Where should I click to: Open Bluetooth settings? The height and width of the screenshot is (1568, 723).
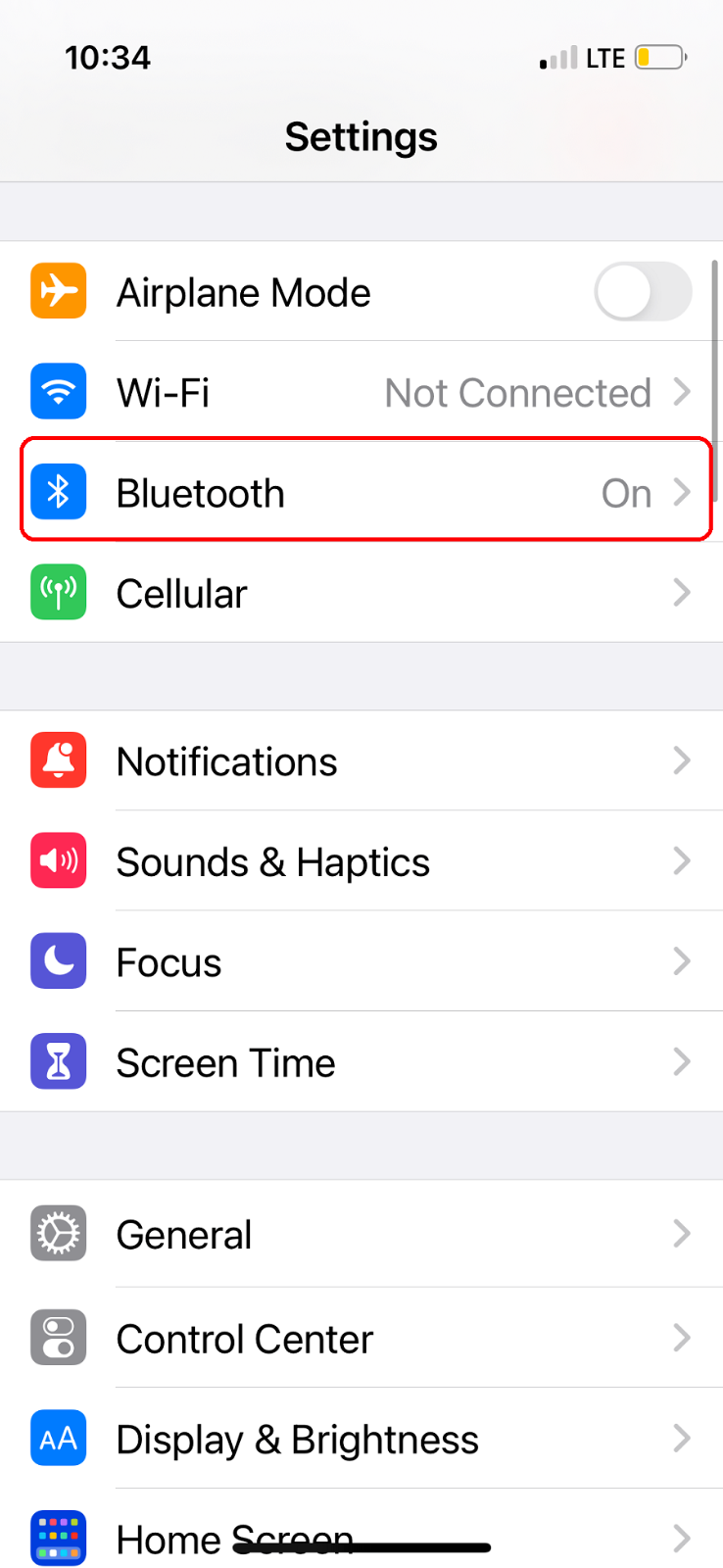coord(361,493)
